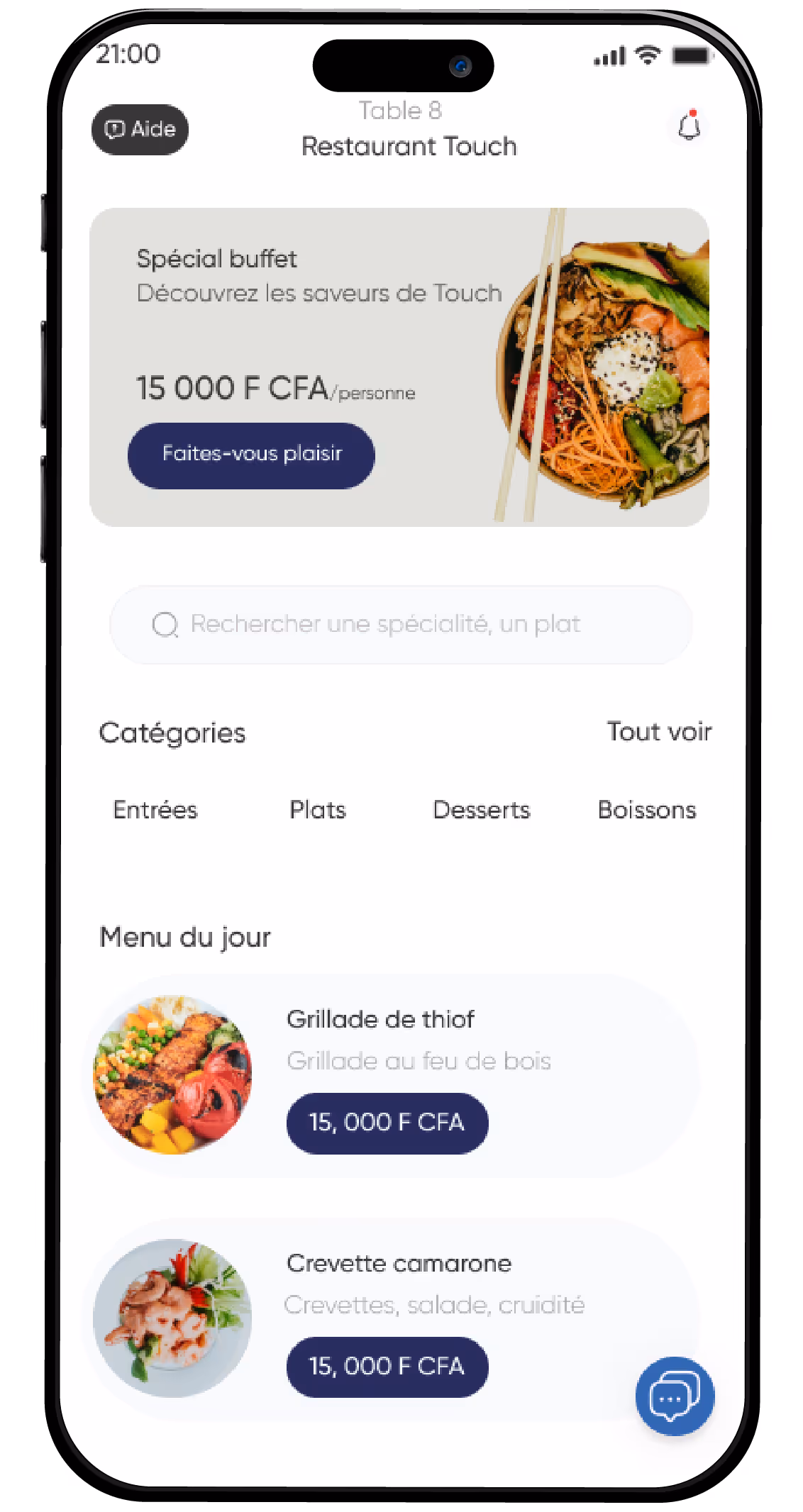Switch to the Boissons category
Screen dimensions: 803x1512
(x=646, y=810)
